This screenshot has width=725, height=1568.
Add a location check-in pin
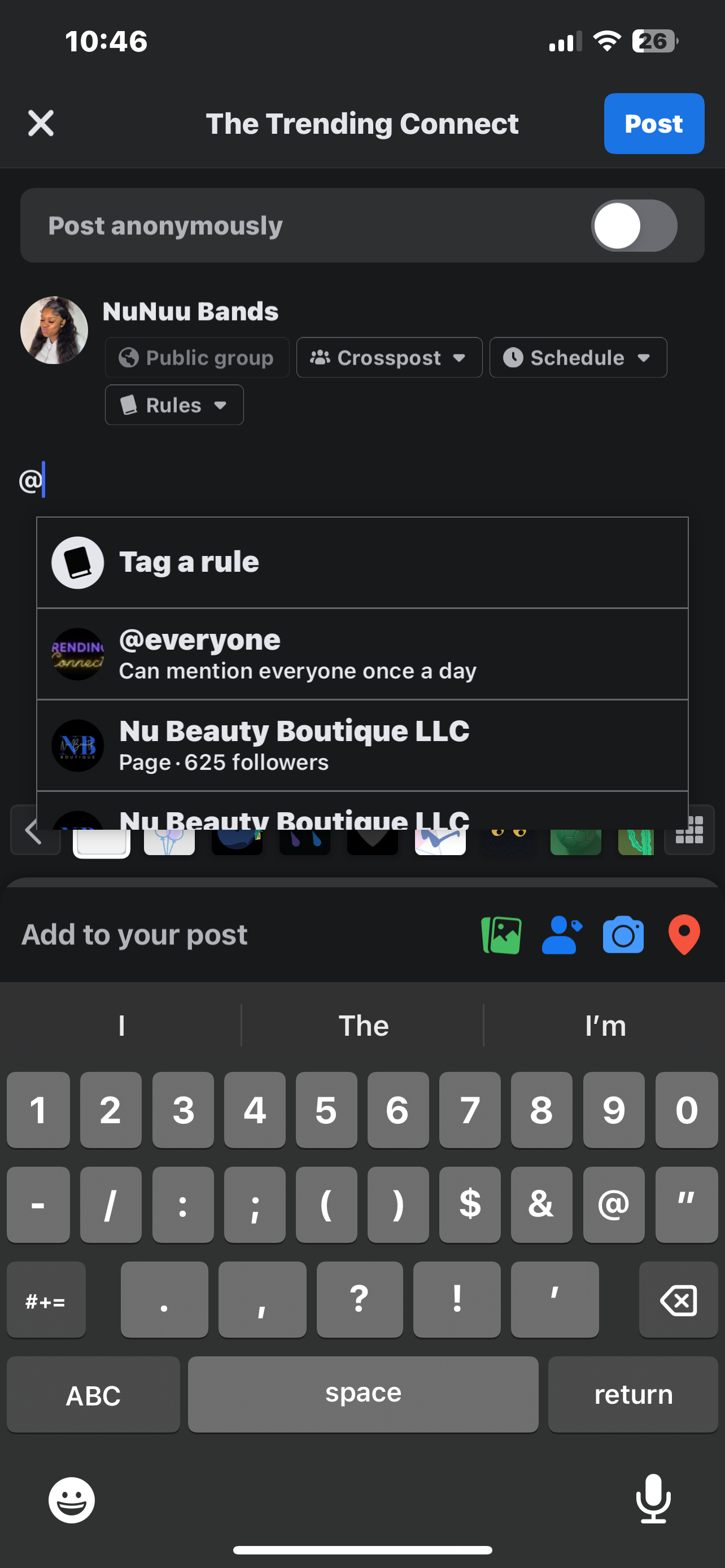click(684, 935)
